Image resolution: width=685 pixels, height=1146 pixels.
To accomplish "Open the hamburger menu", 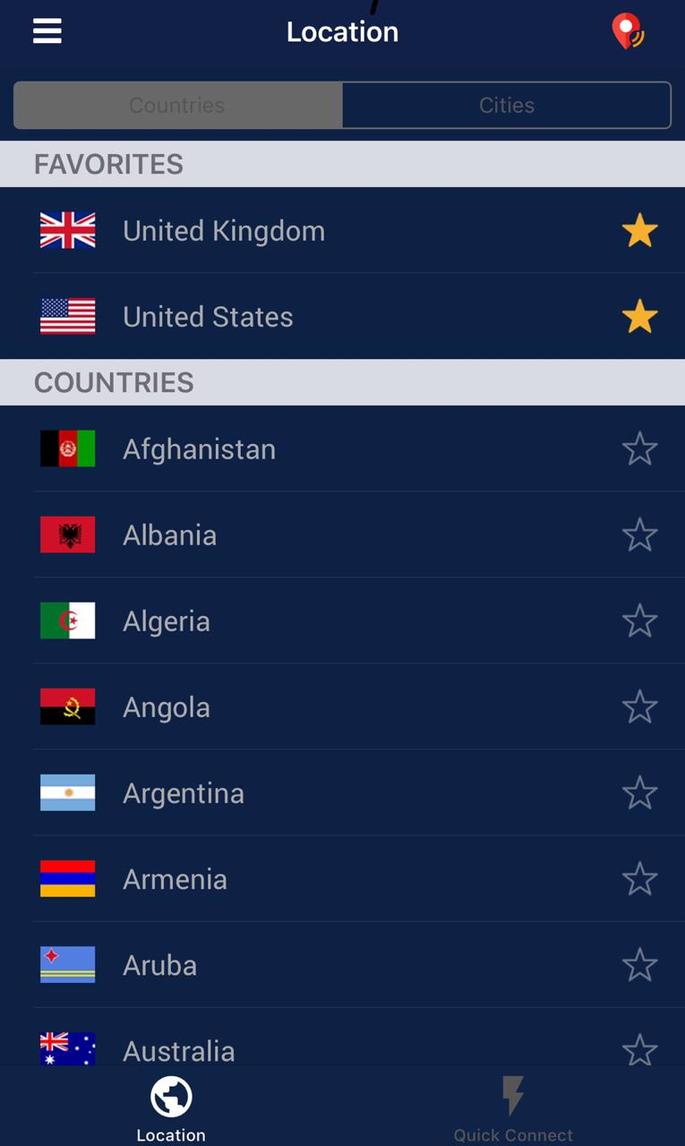I will (48, 31).
